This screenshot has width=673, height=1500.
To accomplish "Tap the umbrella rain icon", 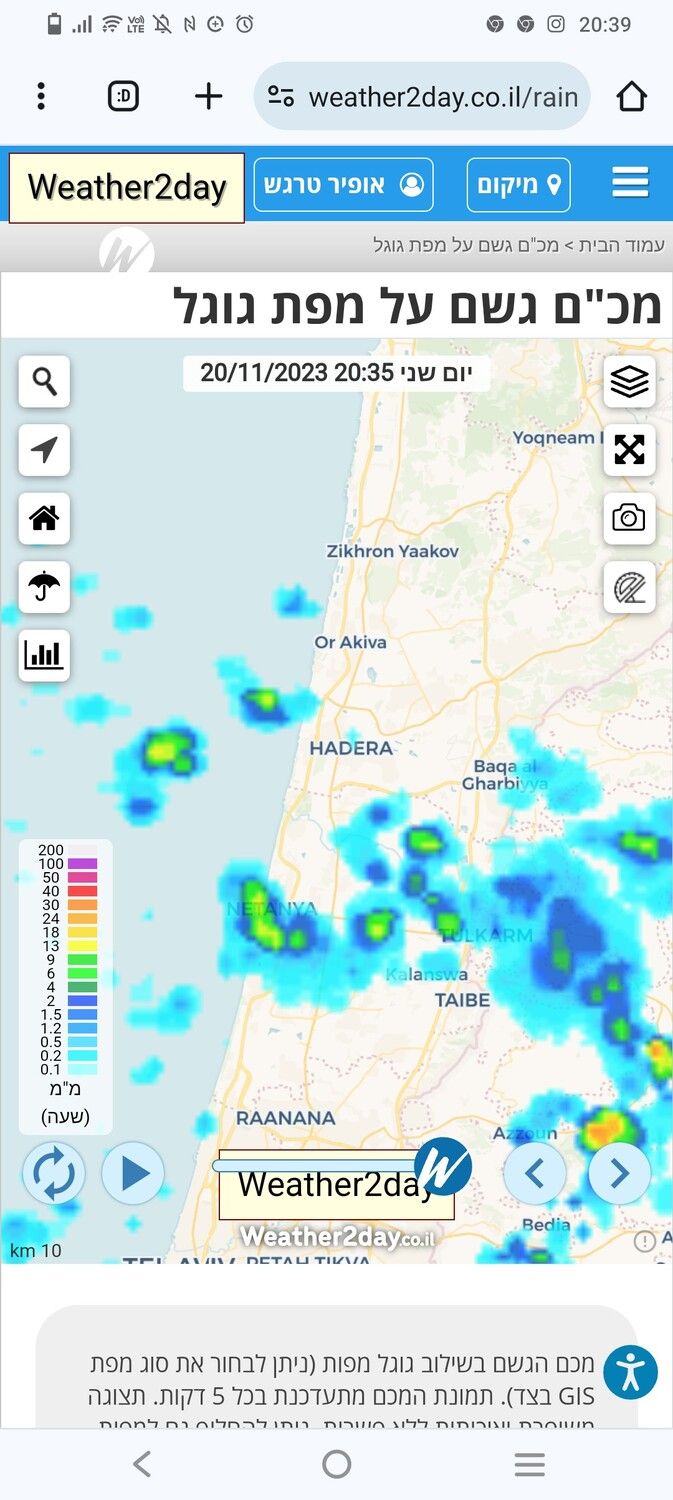I will [44, 587].
